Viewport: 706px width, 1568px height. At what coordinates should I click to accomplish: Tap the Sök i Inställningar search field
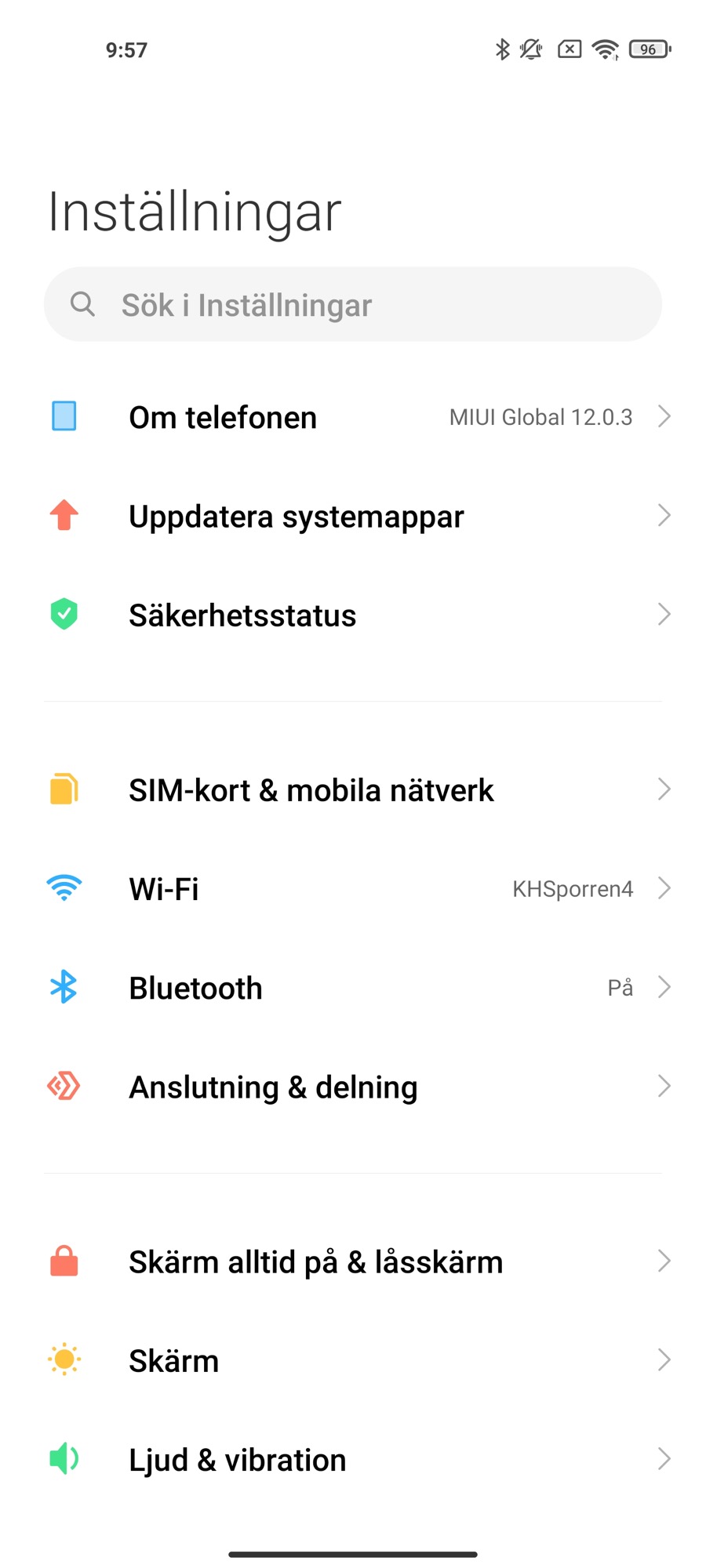click(x=353, y=304)
